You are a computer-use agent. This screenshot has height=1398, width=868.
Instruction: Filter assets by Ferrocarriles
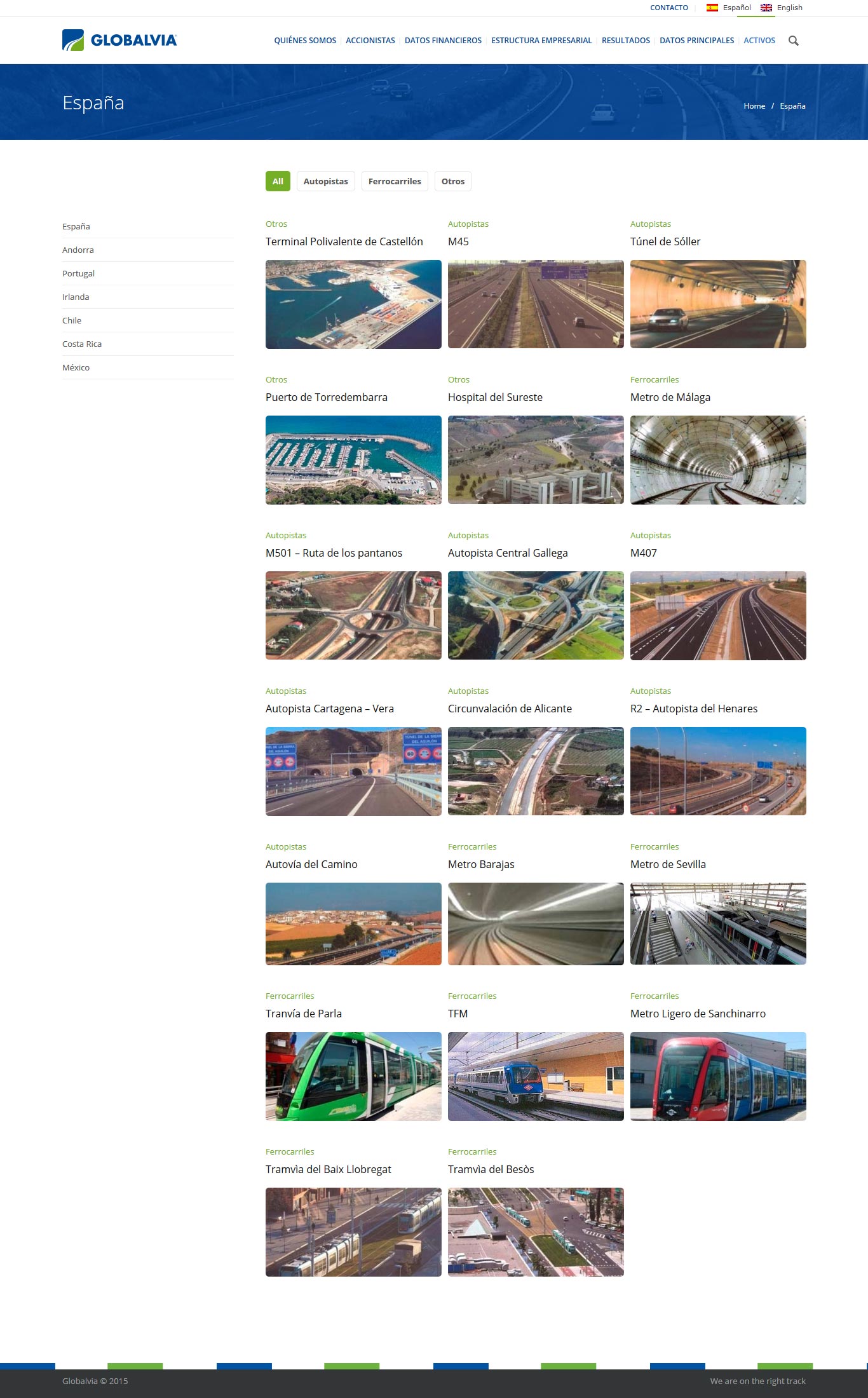pyautogui.click(x=395, y=181)
